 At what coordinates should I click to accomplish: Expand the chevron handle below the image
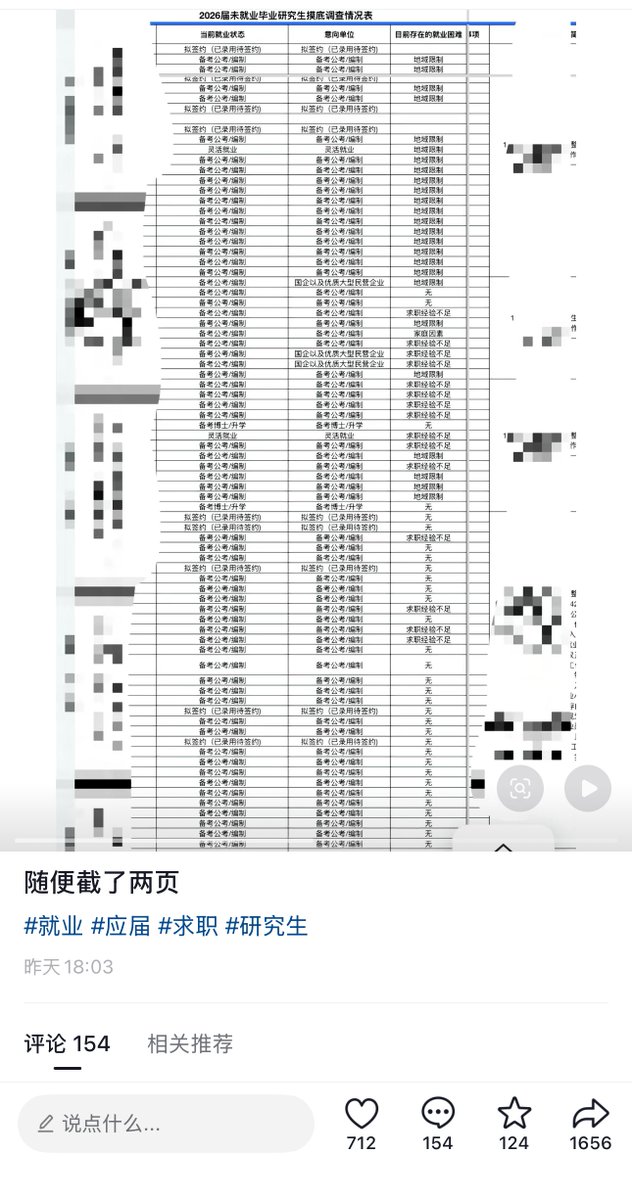[x=503, y=845]
